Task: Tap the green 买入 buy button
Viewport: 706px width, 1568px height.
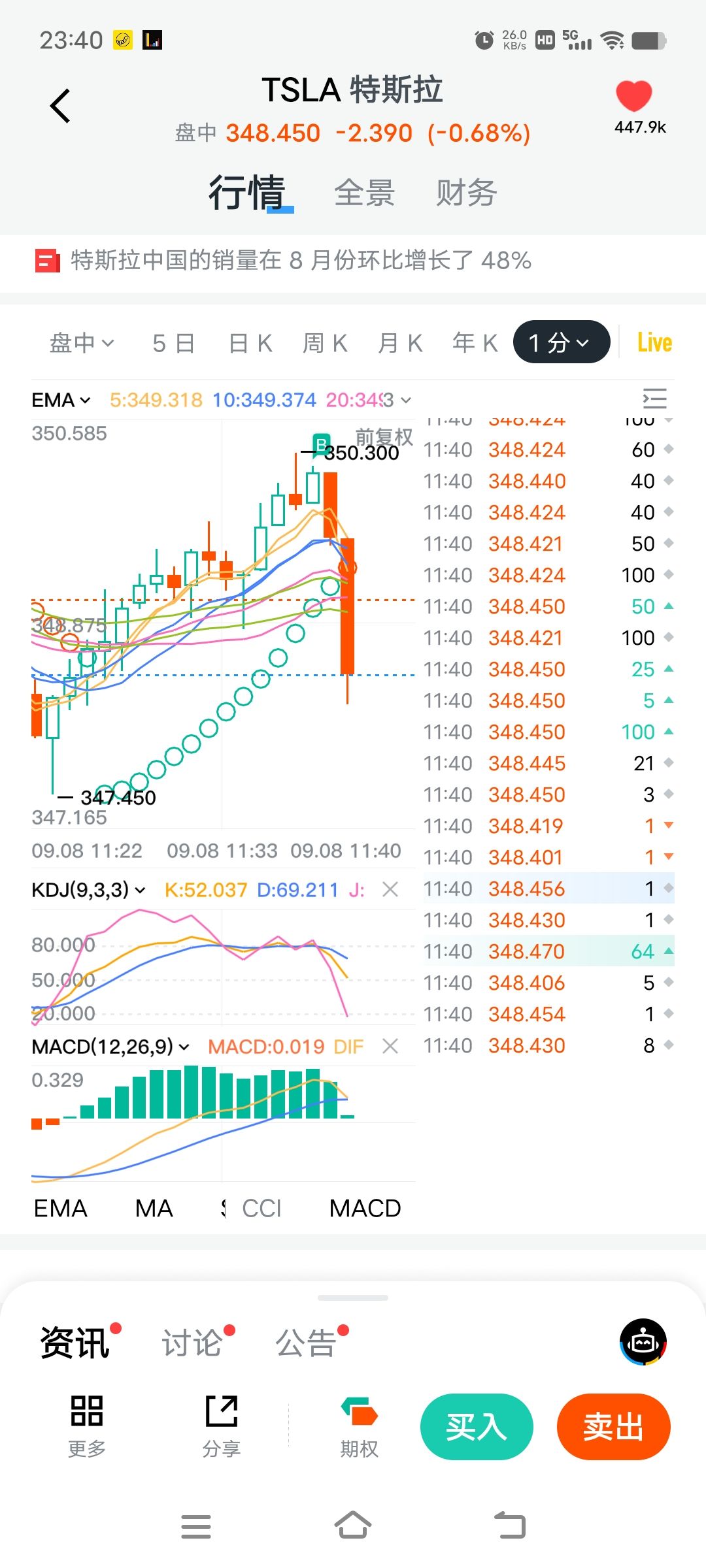Action: click(x=476, y=1427)
